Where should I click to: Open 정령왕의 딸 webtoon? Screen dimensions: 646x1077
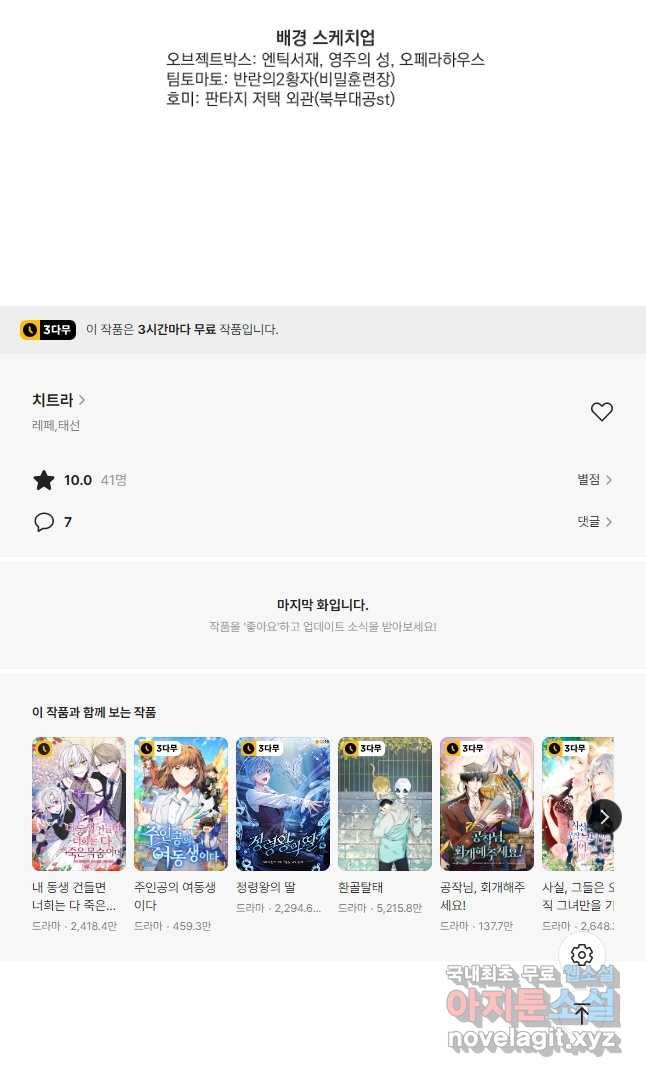(x=283, y=805)
